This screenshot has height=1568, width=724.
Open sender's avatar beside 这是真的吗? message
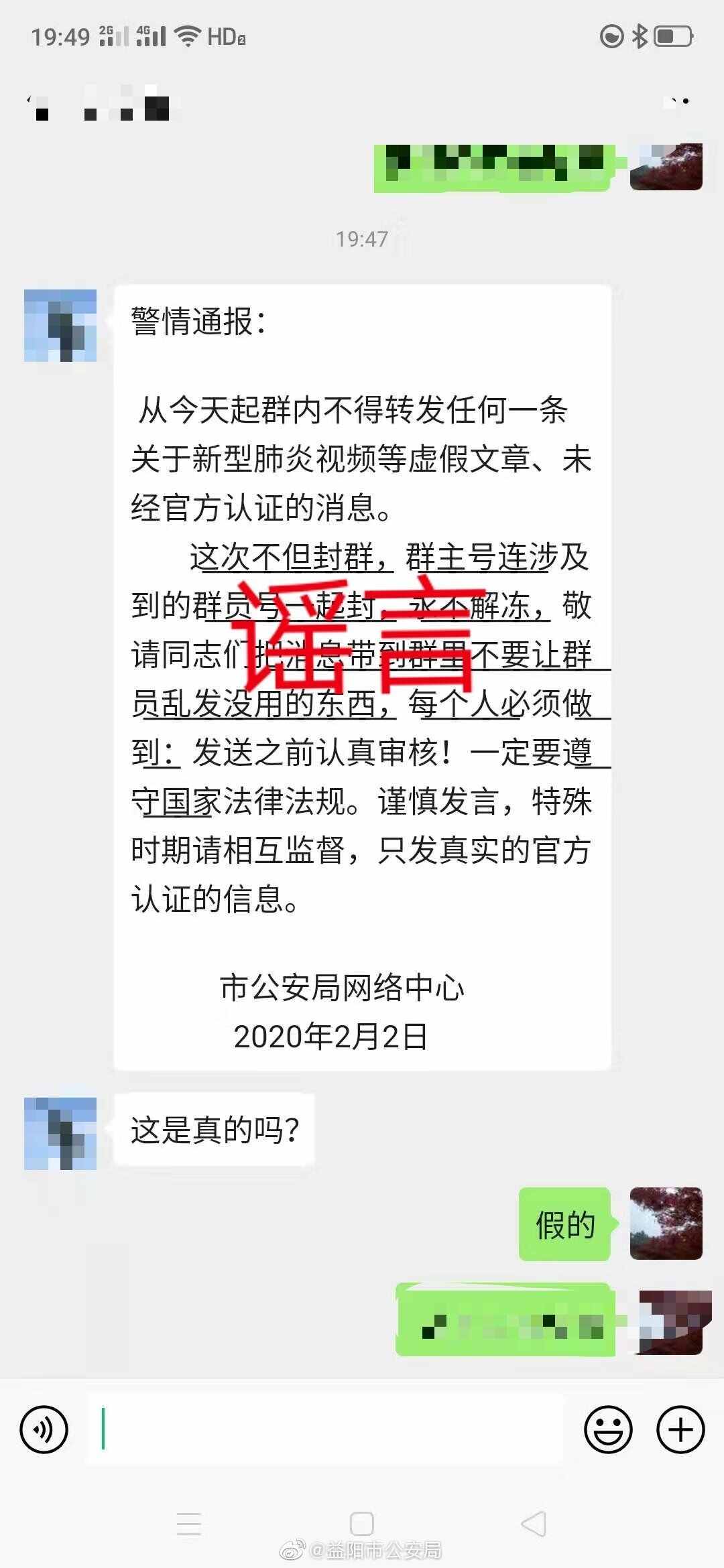click(x=60, y=1134)
